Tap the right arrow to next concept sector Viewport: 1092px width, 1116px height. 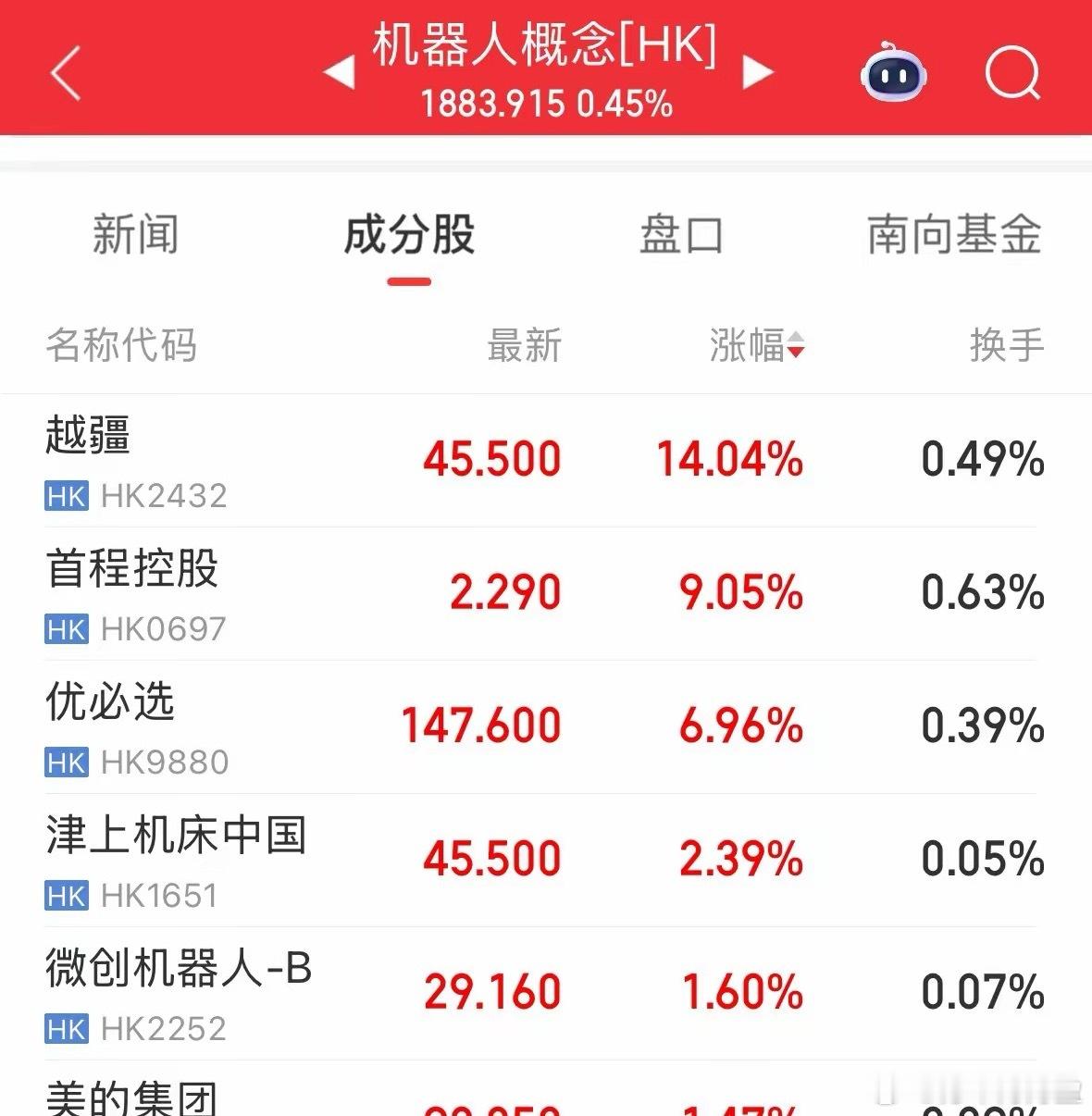tap(761, 69)
